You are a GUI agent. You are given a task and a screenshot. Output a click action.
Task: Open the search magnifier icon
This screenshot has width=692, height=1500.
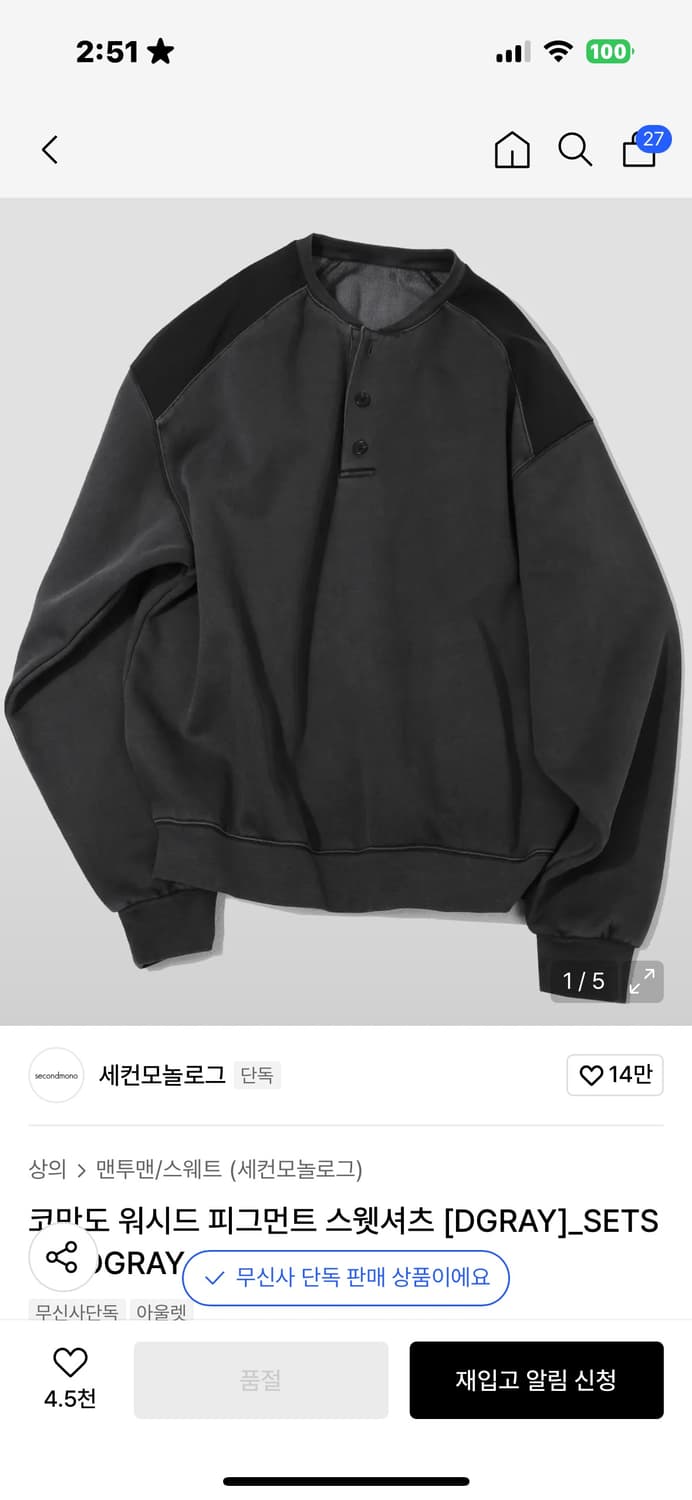pos(575,150)
